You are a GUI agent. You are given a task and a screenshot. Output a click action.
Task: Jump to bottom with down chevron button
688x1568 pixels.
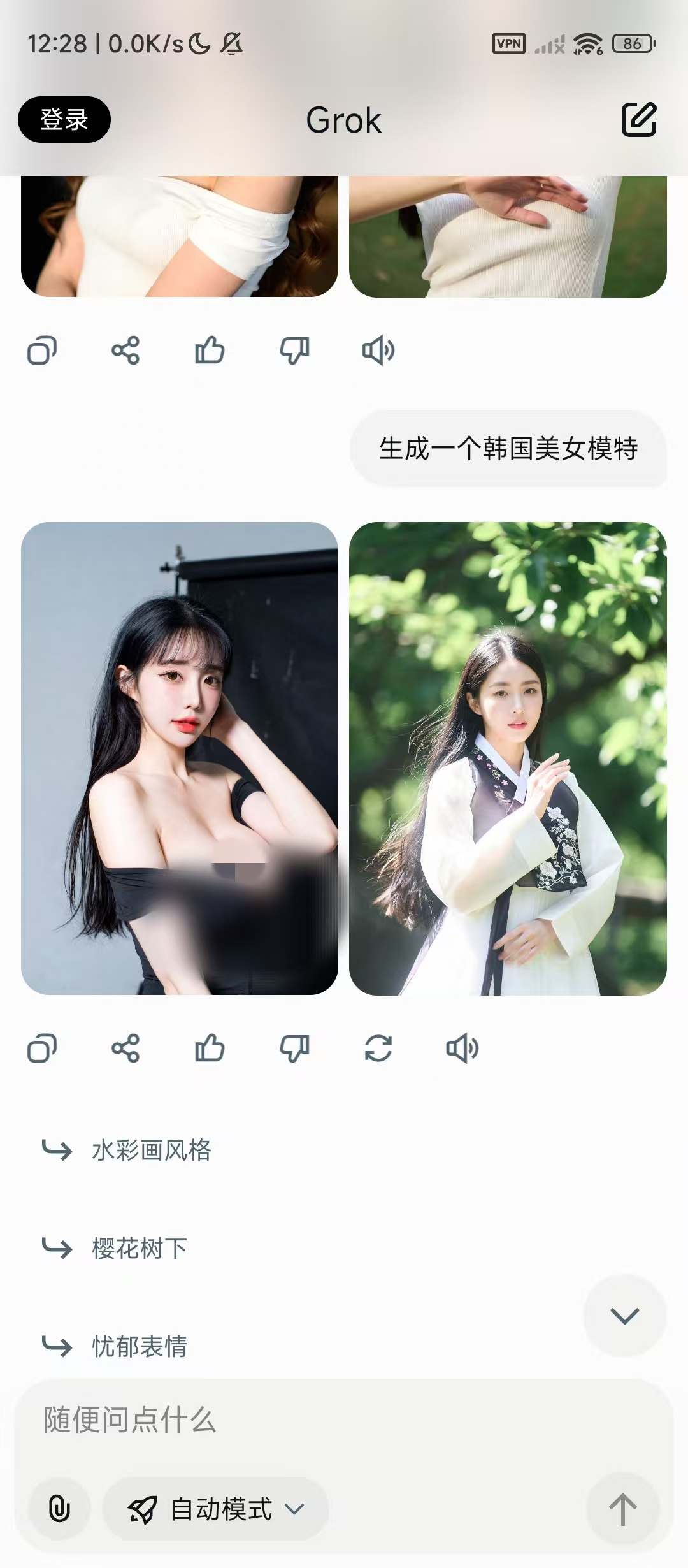(x=624, y=1316)
